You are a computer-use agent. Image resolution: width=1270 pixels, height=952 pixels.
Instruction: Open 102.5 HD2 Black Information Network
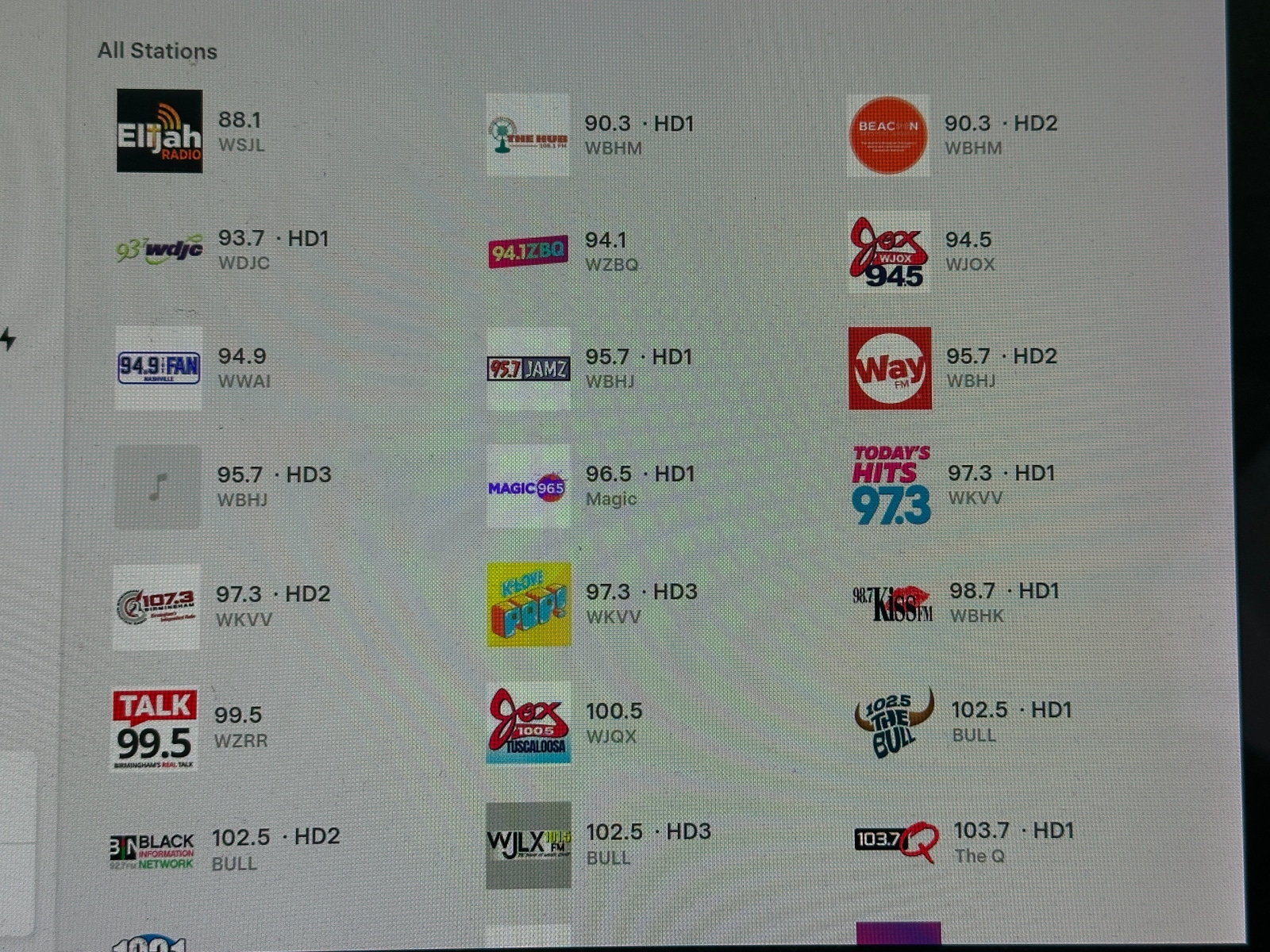coord(153,850)
